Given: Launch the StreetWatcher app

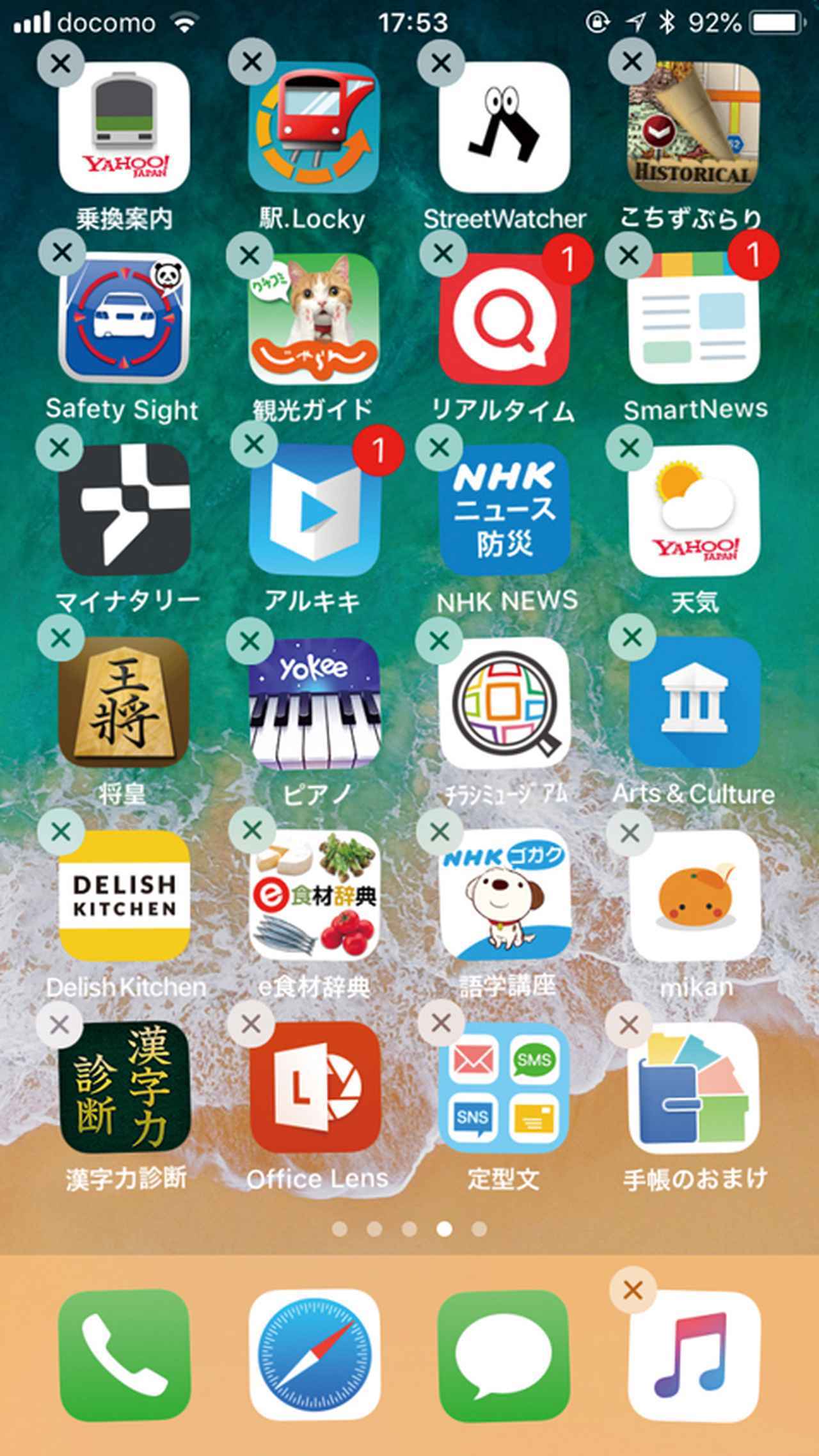Looking at the screenshot, I should [504, 127].
